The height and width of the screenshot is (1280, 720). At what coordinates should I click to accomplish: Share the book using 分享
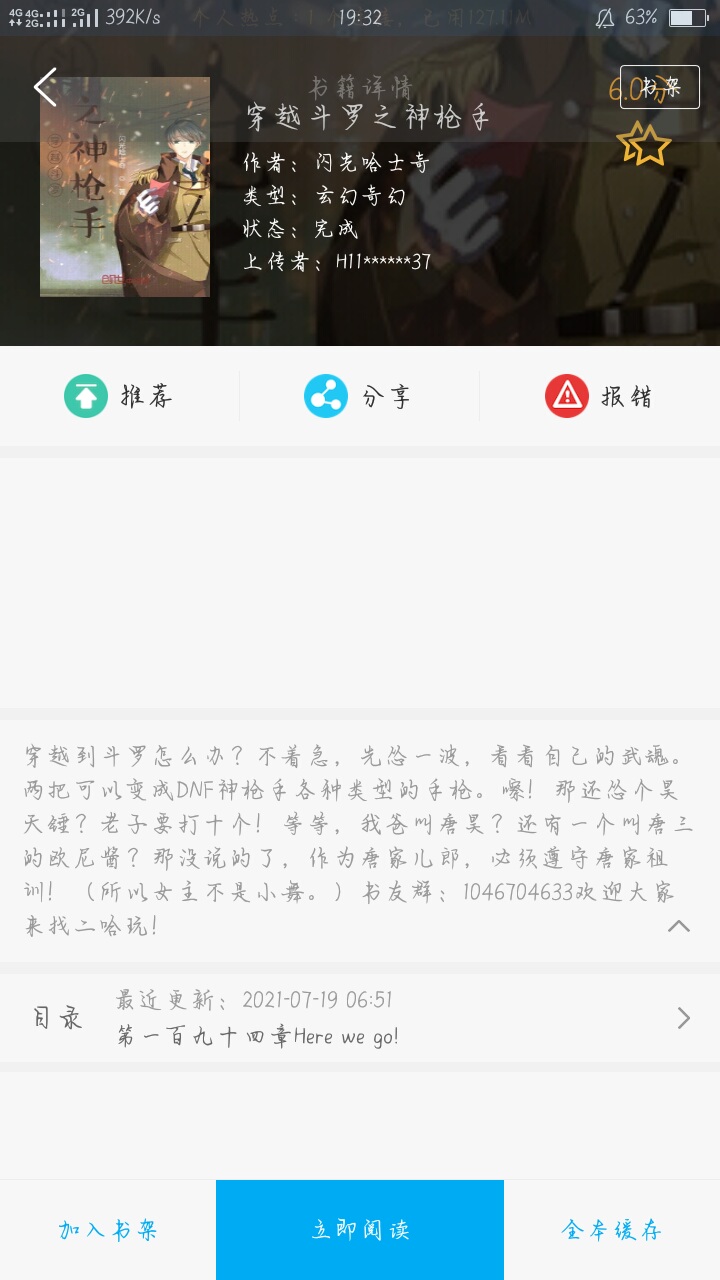tap(359, 396)
